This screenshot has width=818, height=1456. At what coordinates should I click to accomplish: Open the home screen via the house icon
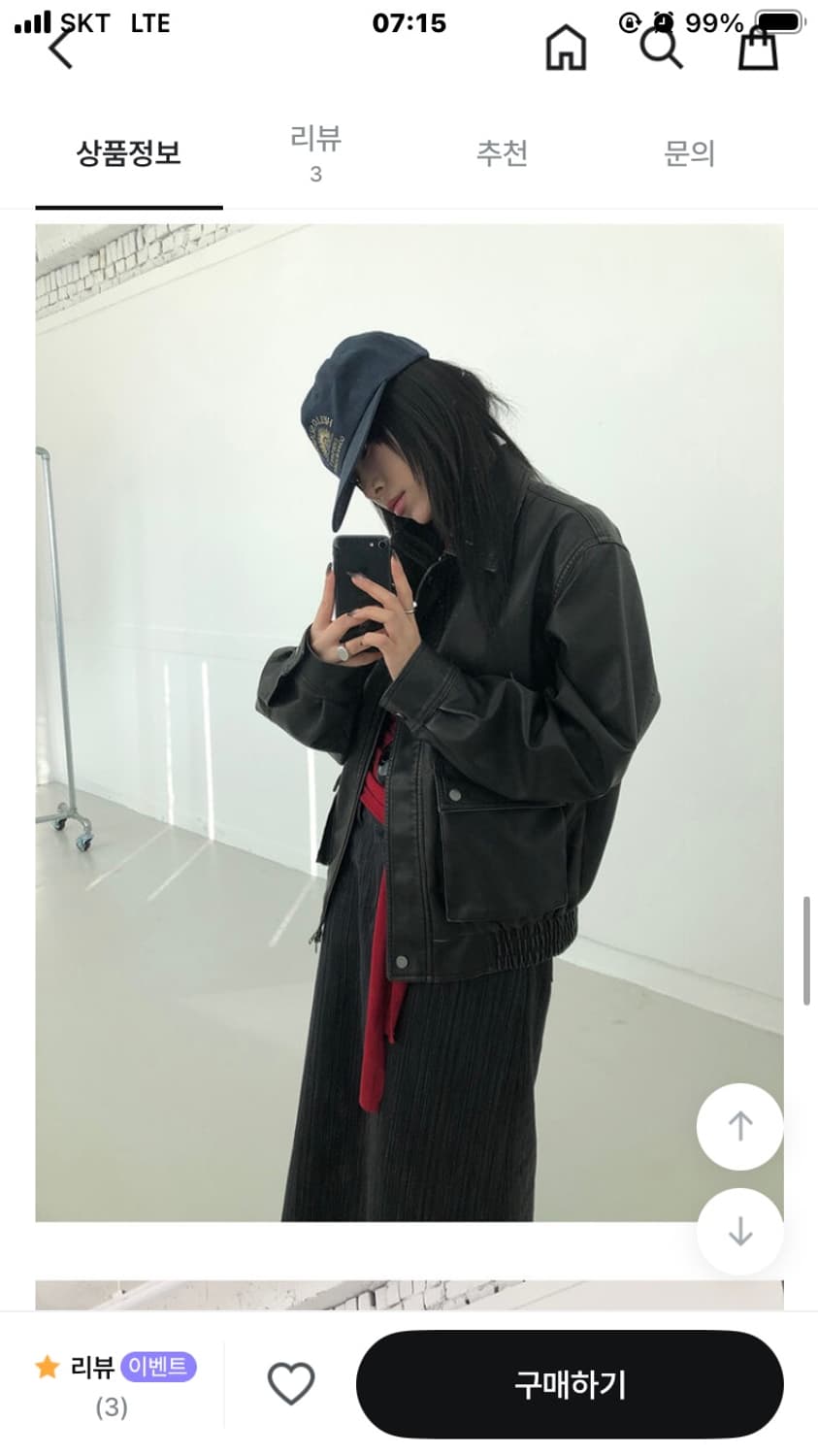pyautogui.click(x=568, y=46)
